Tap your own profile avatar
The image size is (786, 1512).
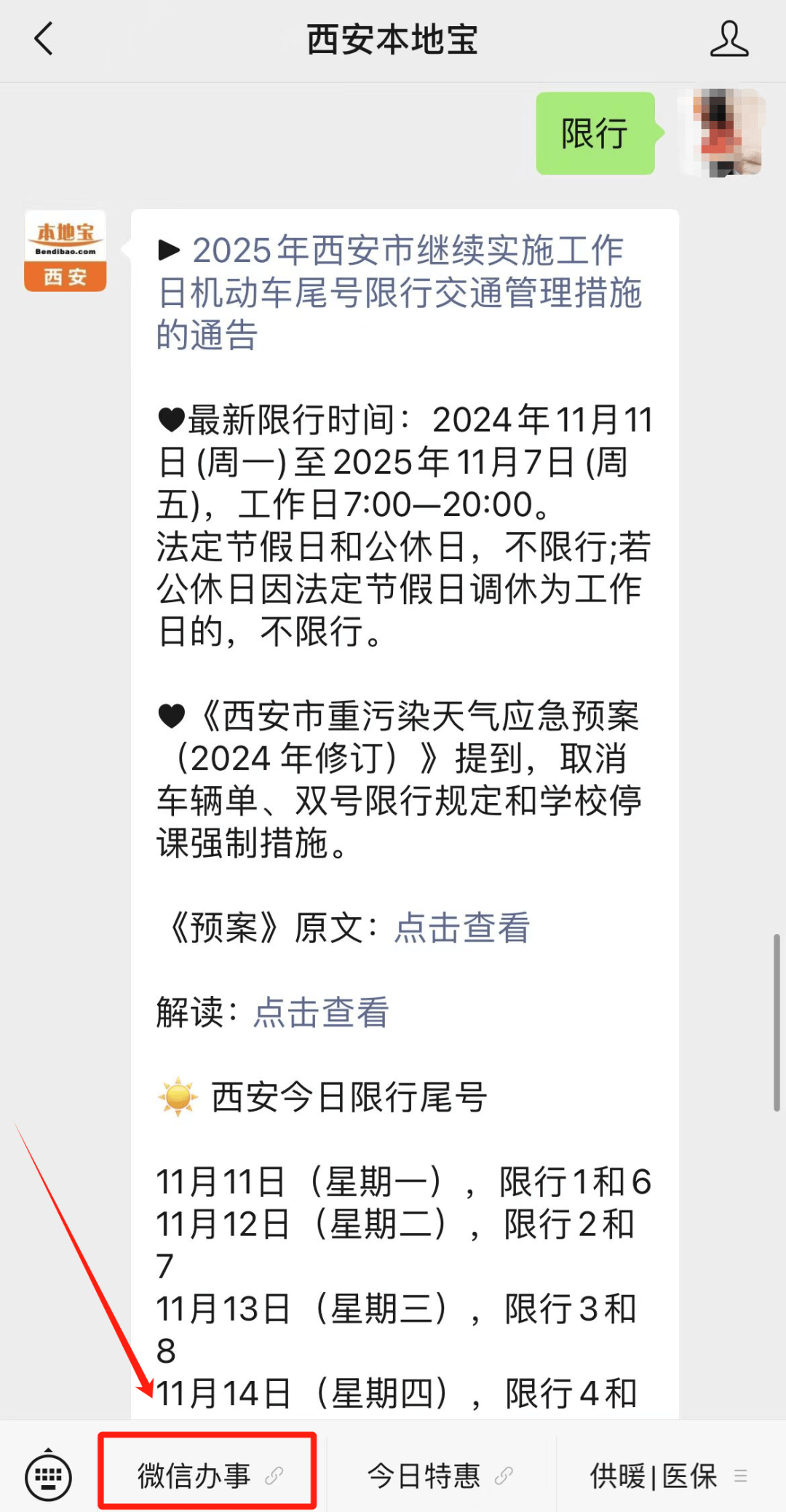coord(721,134)
